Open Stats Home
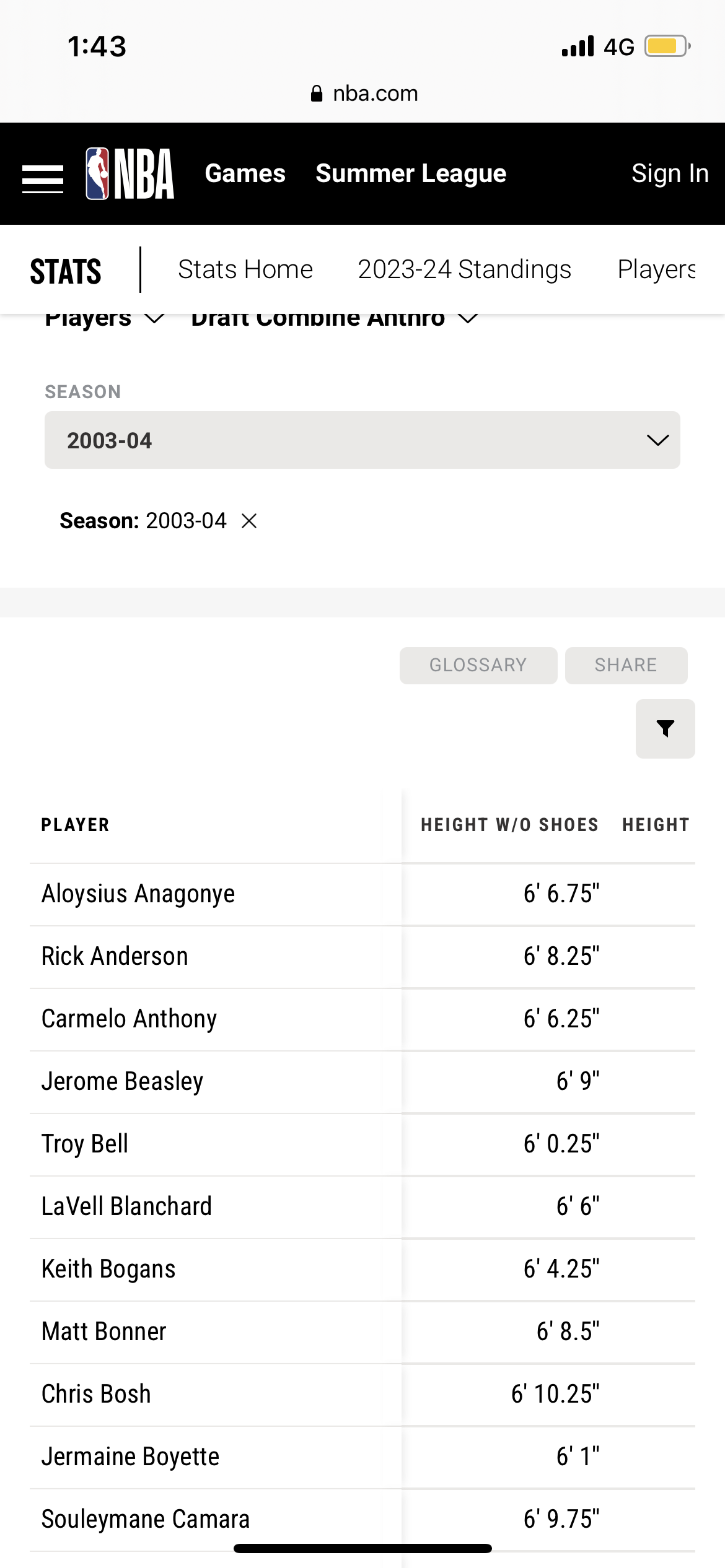This screenshot has height=1568, width=725. (x=245, y=269)
